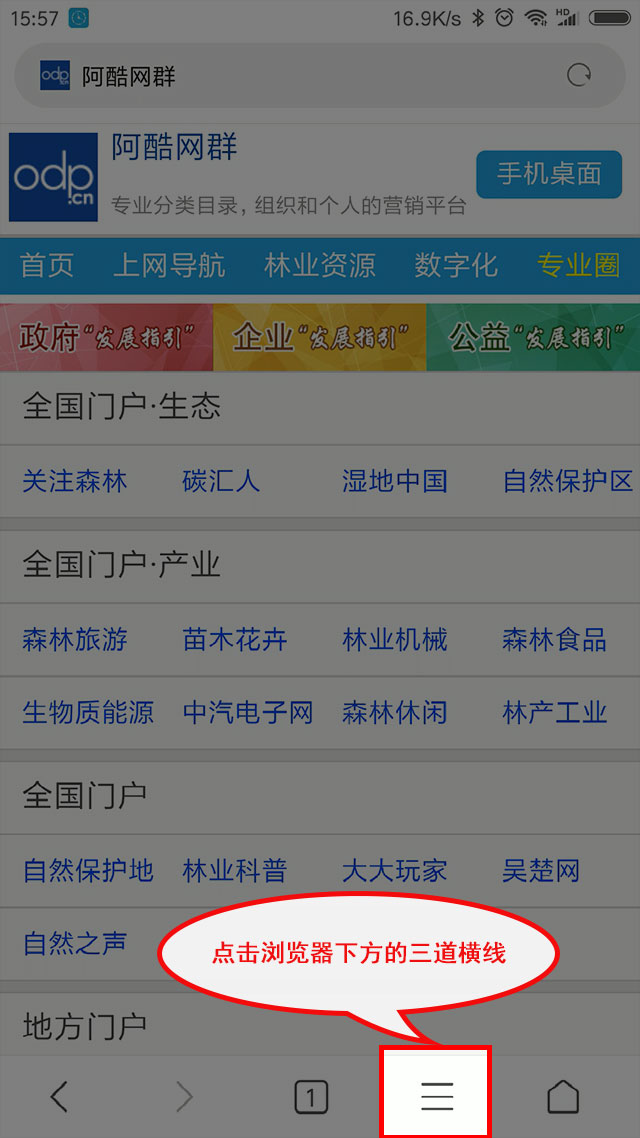Open the 专业圈 tab
The image size is (640, 1138).
[578, 265]
